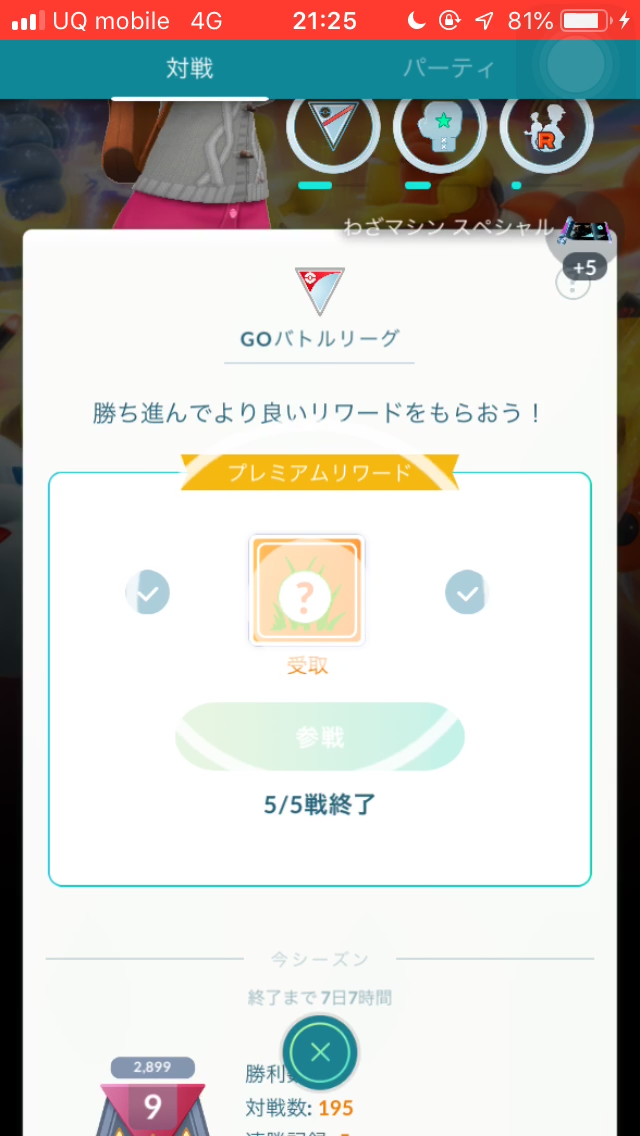Close the battle screen with X
Image resolution: width=640 pixels, height=1136 pixels.
[x=320, y=1052]
